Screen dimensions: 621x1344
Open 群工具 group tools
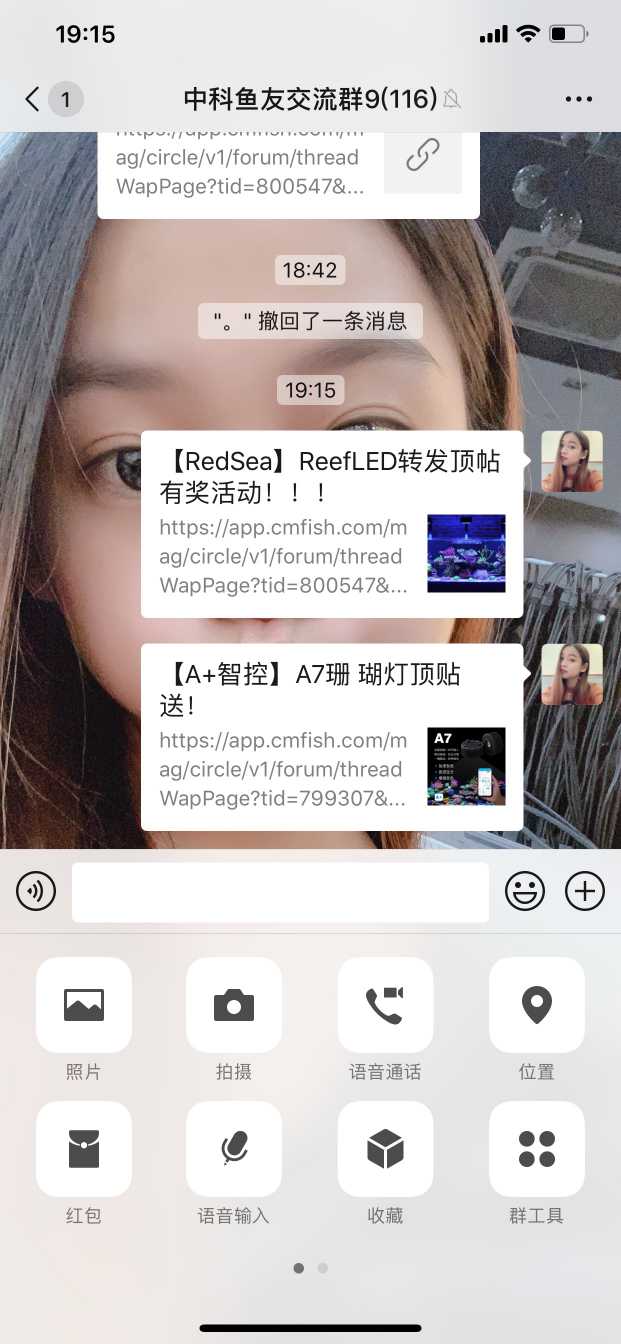pos(536,1149)
